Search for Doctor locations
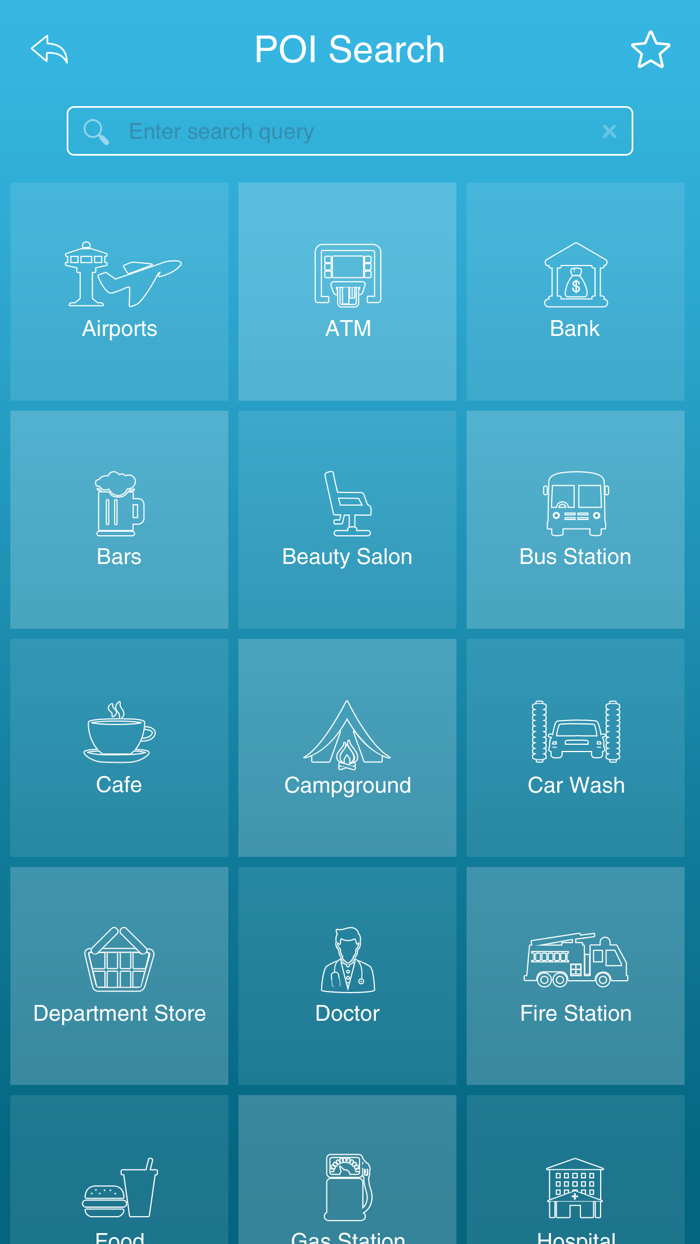The height and width of the screenshot is (1244, 700). tap(347, 975)
